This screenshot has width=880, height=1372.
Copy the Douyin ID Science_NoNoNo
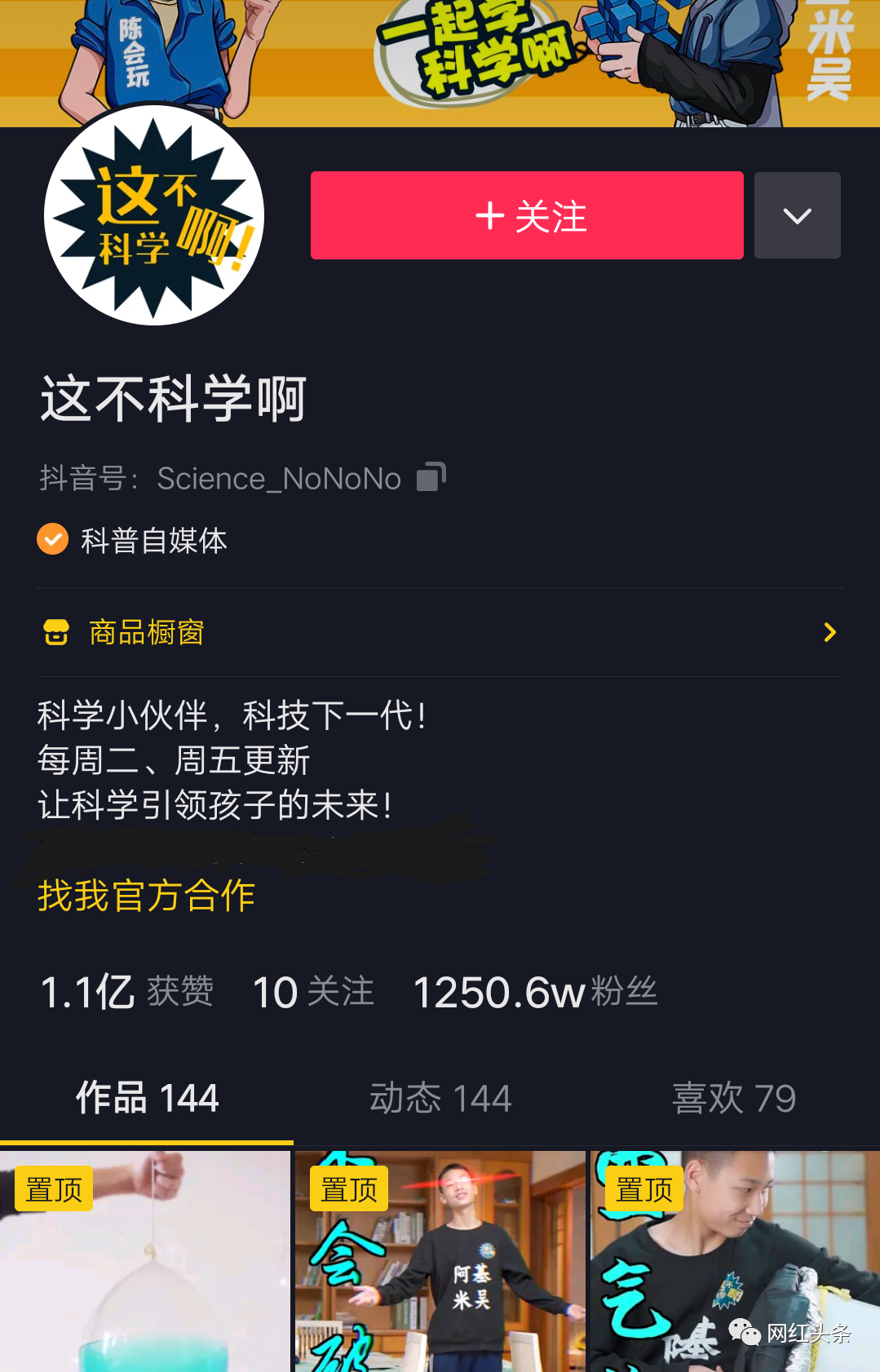click(x=431, y=477)
